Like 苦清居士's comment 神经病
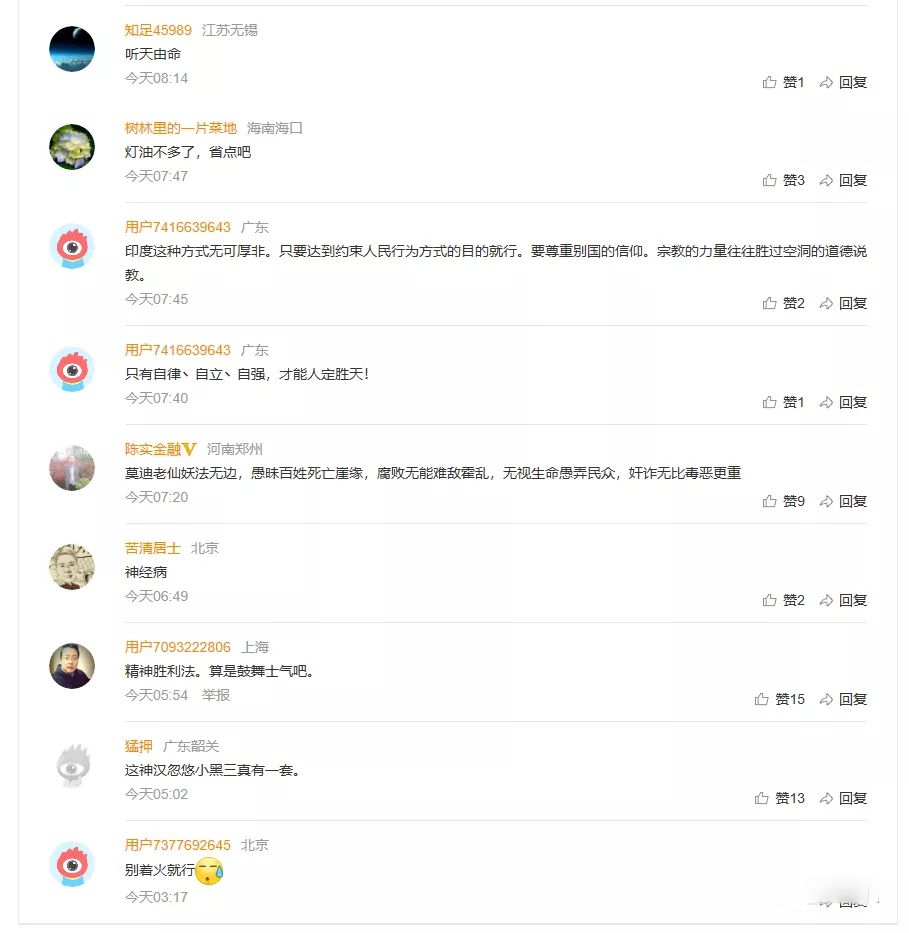 point(783,600)
